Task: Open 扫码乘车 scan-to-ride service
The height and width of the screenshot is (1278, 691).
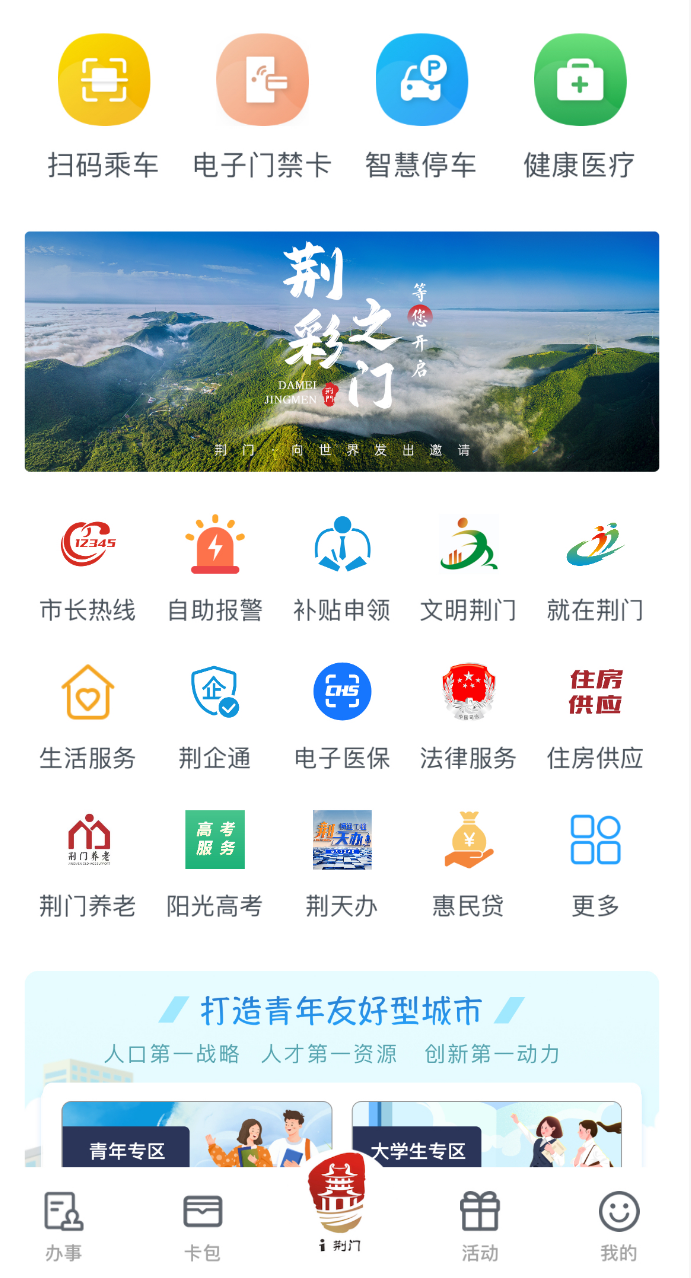Action: [103, 107]
